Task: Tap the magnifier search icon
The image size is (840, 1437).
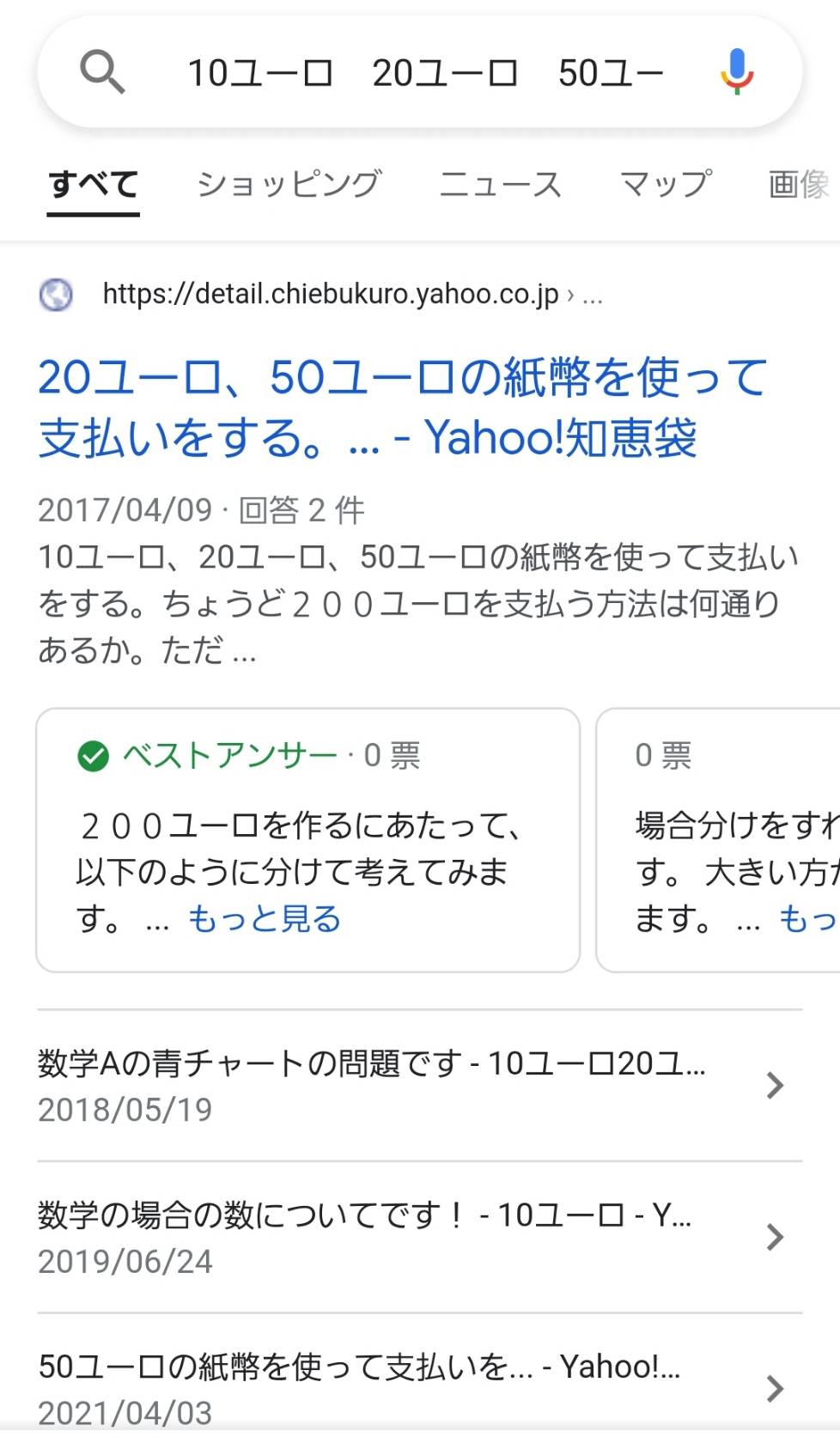Action: click(102, 71)
